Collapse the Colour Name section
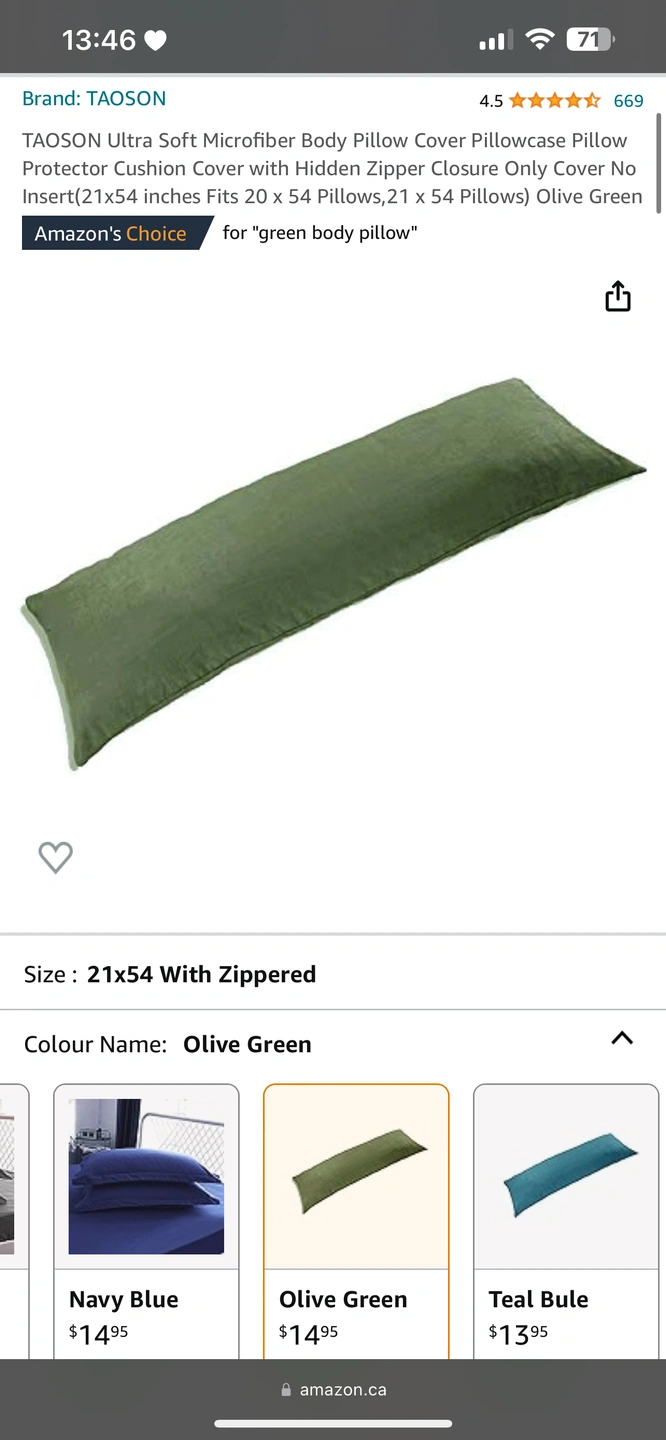The image size is (666, 1440). [621, 1039]
